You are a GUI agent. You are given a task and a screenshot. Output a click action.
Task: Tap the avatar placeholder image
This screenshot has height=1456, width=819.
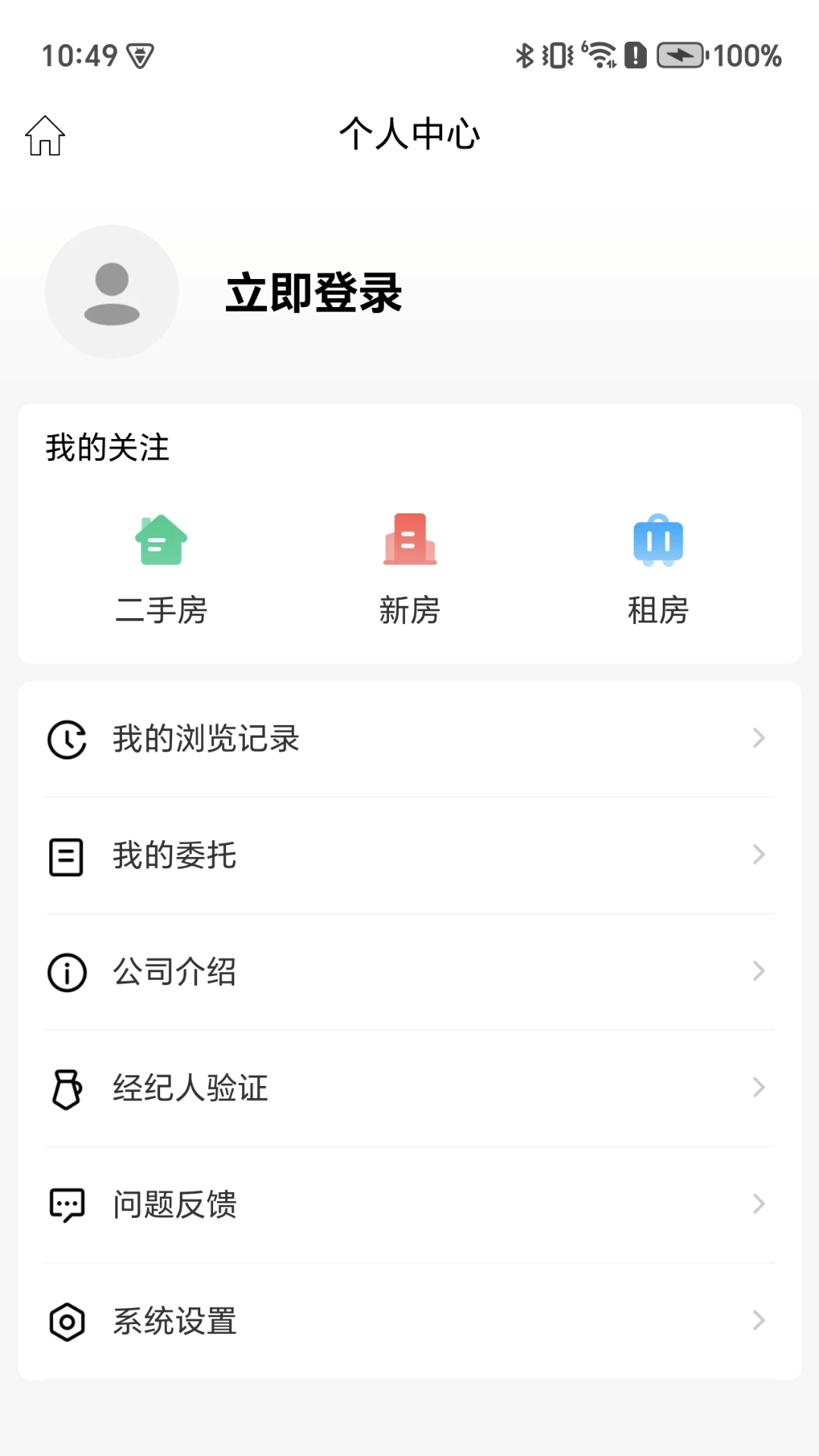pos(111,291)
